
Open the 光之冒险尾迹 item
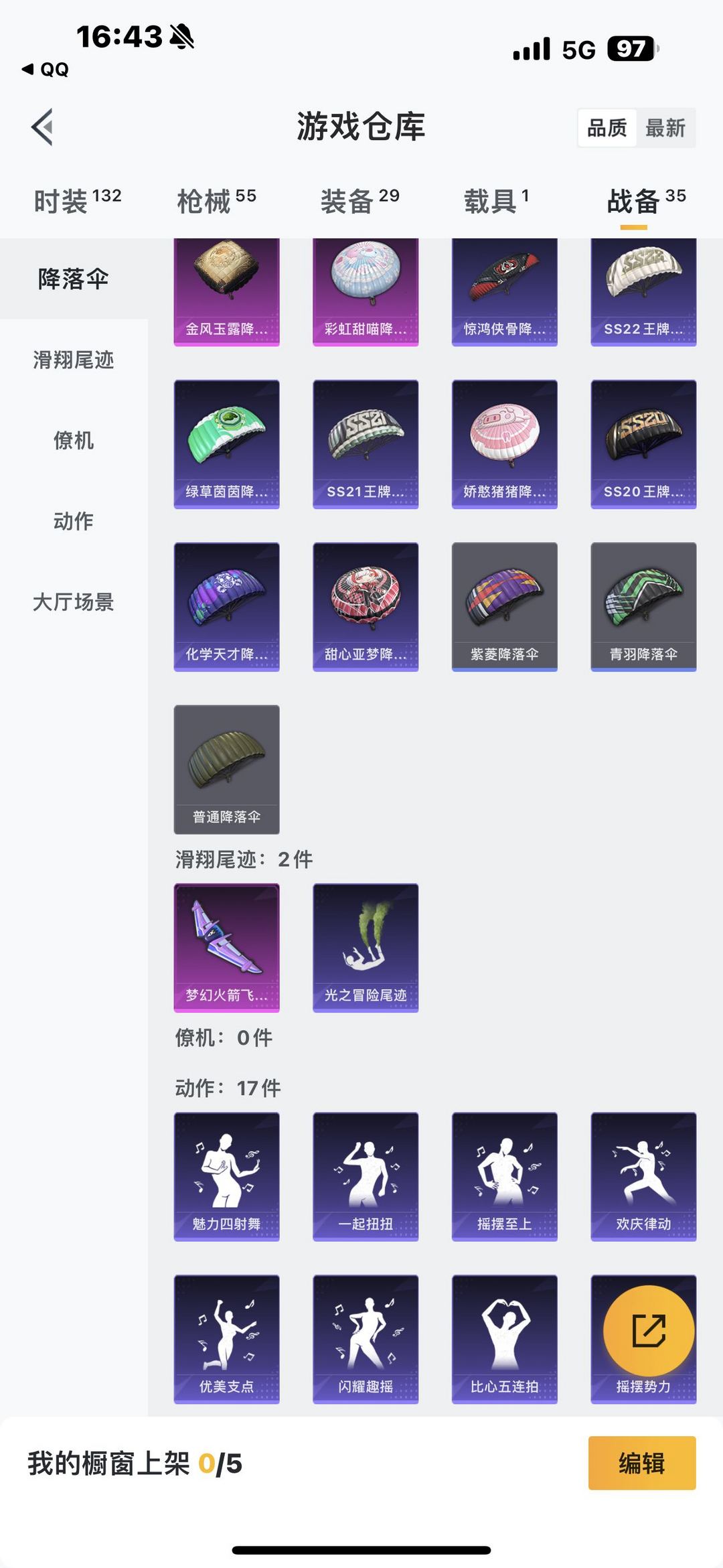tap(366, 948)
